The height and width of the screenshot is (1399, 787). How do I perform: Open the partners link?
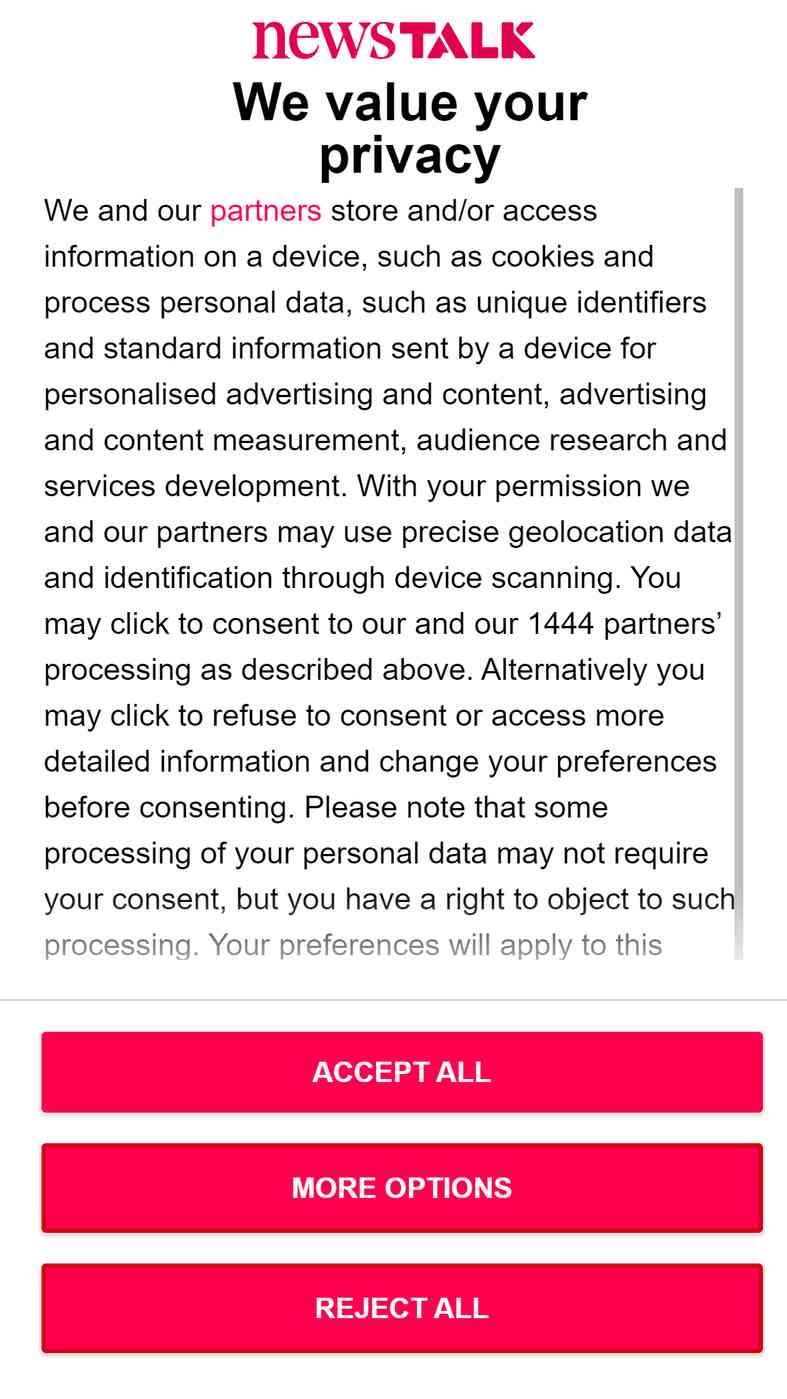point(265,211)
